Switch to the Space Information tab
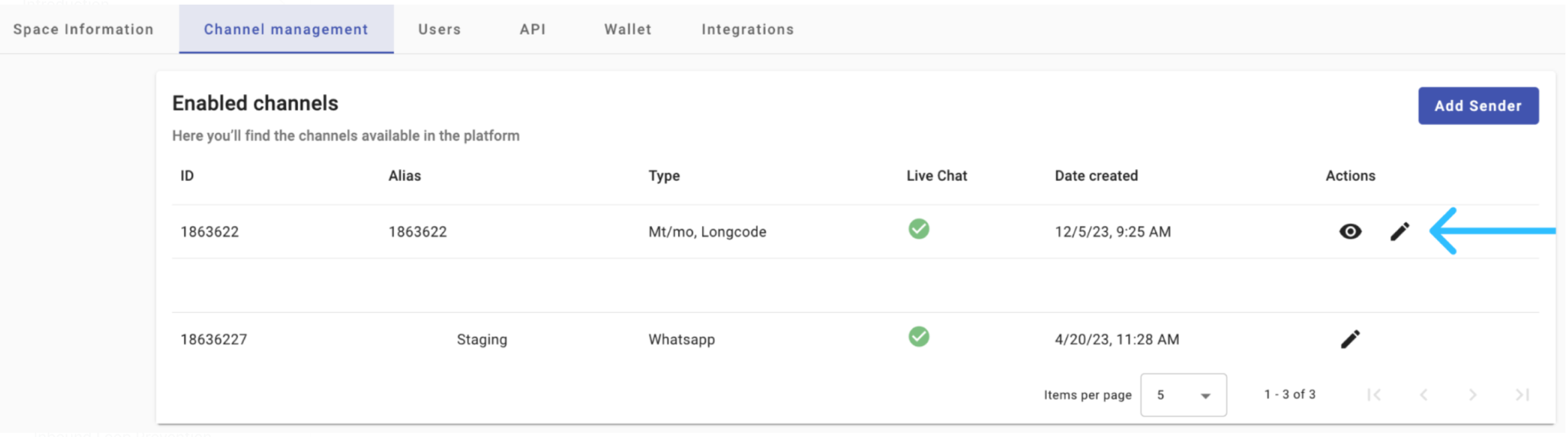 point(84,29)
